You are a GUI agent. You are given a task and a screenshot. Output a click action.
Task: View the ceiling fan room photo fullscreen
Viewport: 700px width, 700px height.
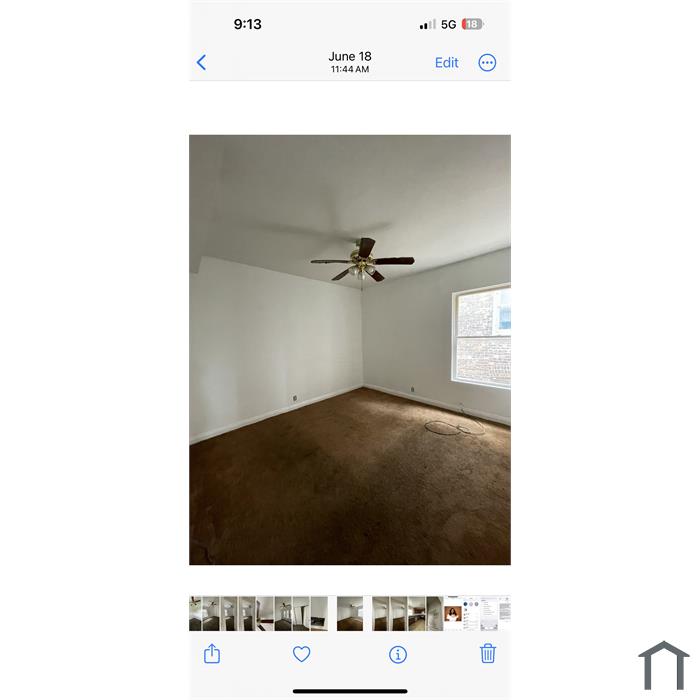350,350
